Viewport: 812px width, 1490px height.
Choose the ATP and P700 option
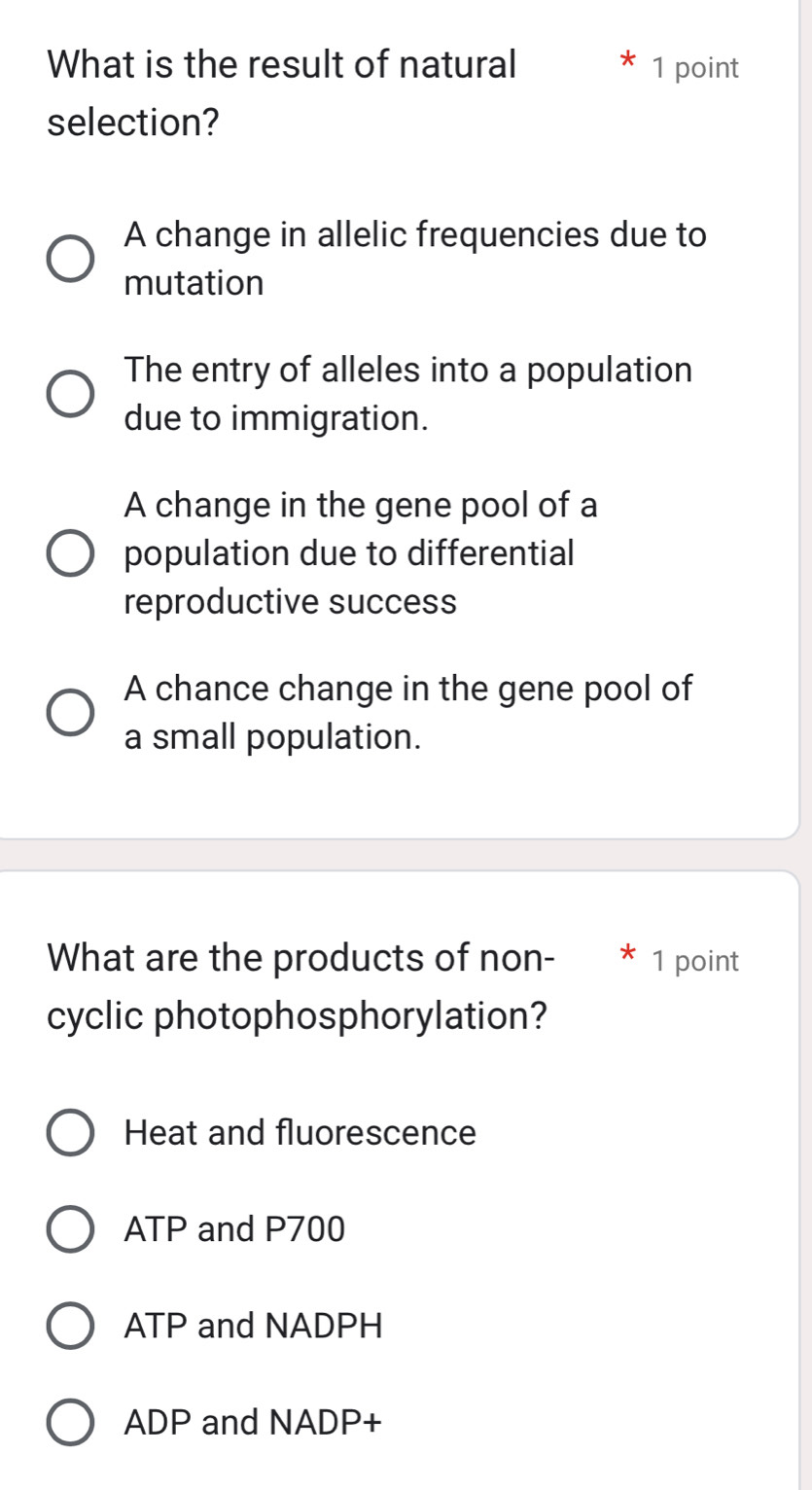69,1229
